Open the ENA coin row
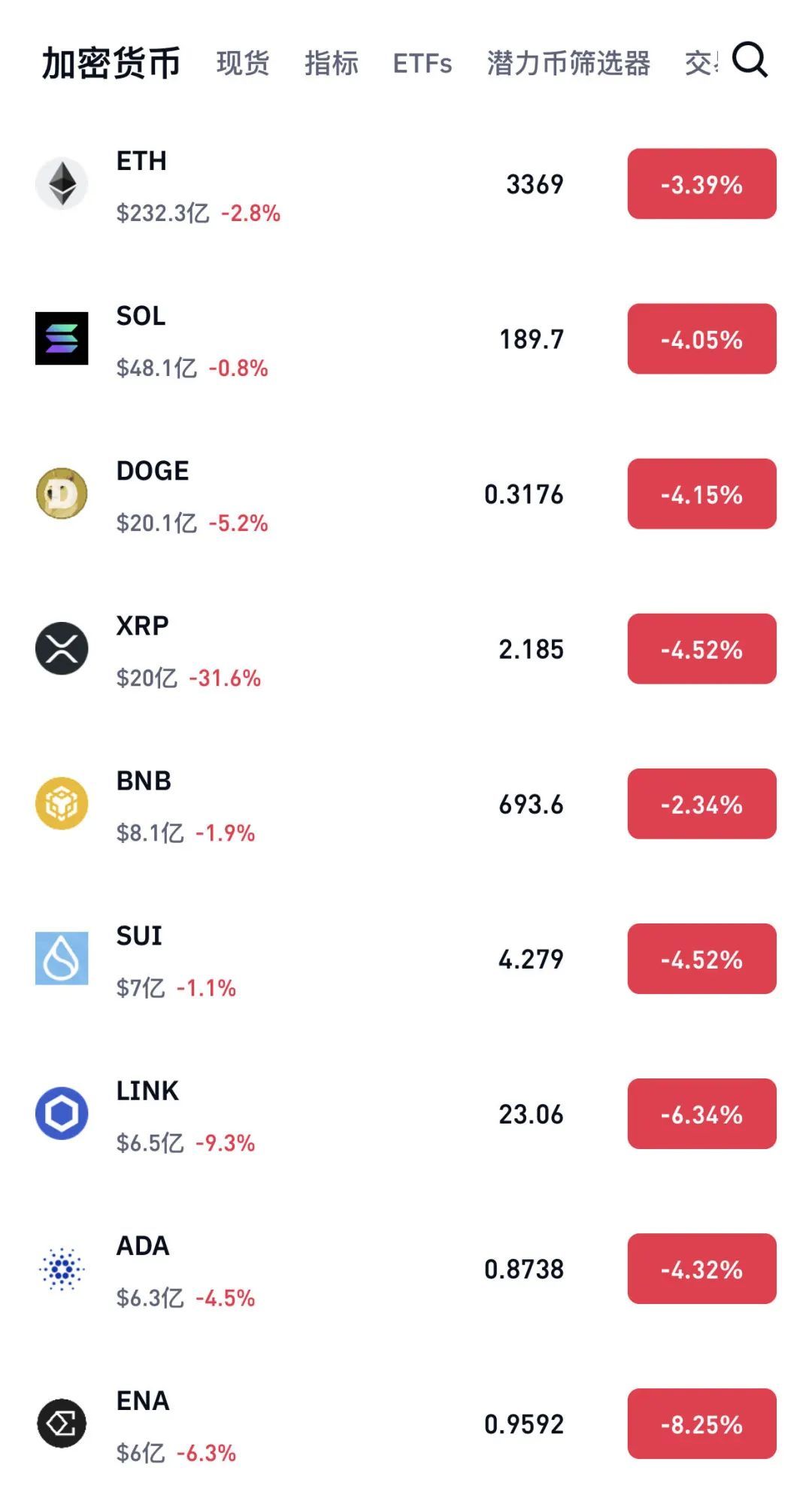This screenshot has width=812, height=1495. coord(301,1424)
